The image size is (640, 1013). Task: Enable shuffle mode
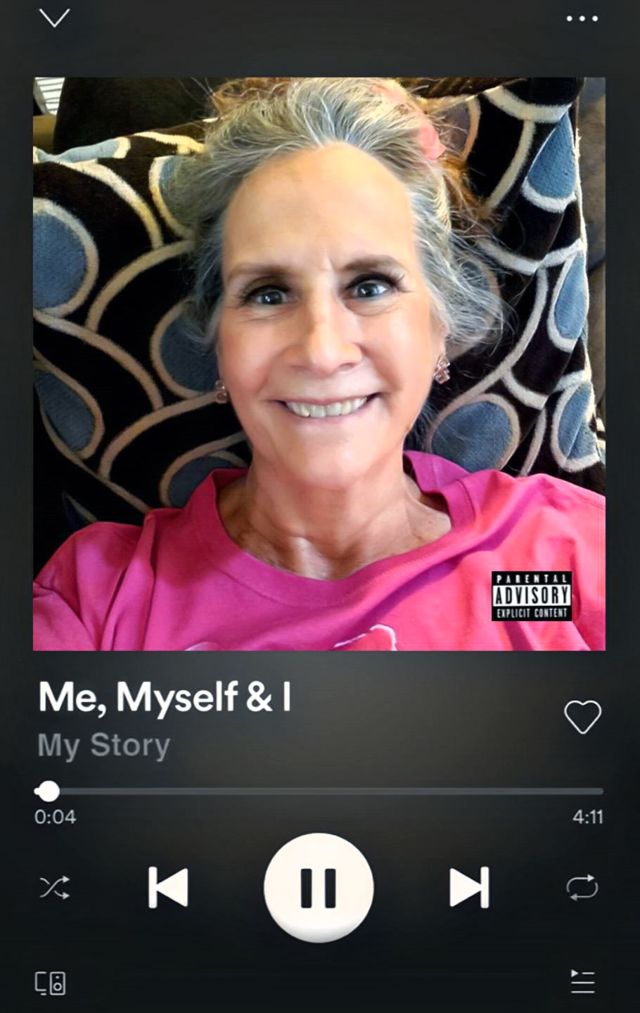coord(54,887)
